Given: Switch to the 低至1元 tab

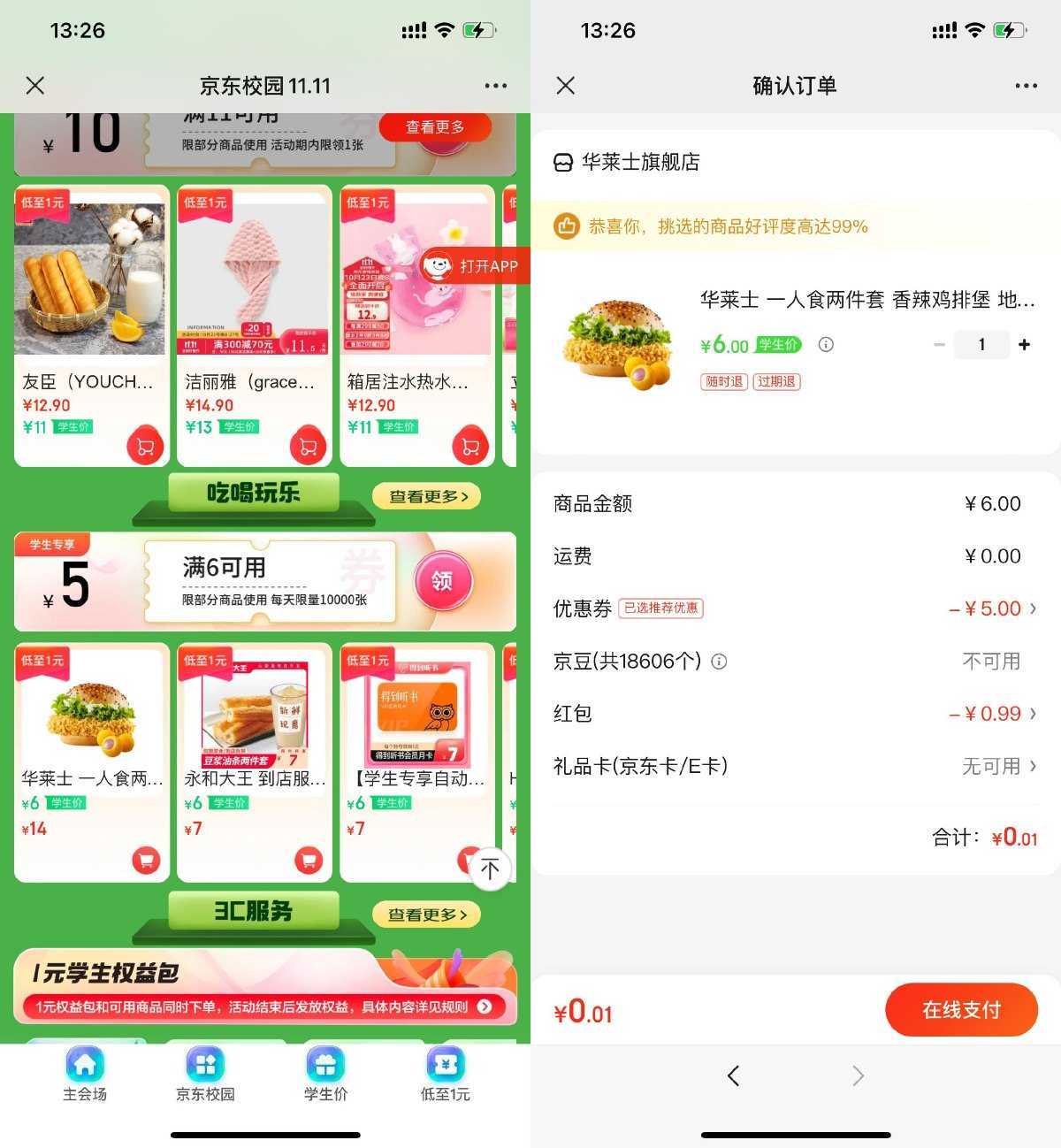Looking at the screenshot, I should (x=445, y=1074).
